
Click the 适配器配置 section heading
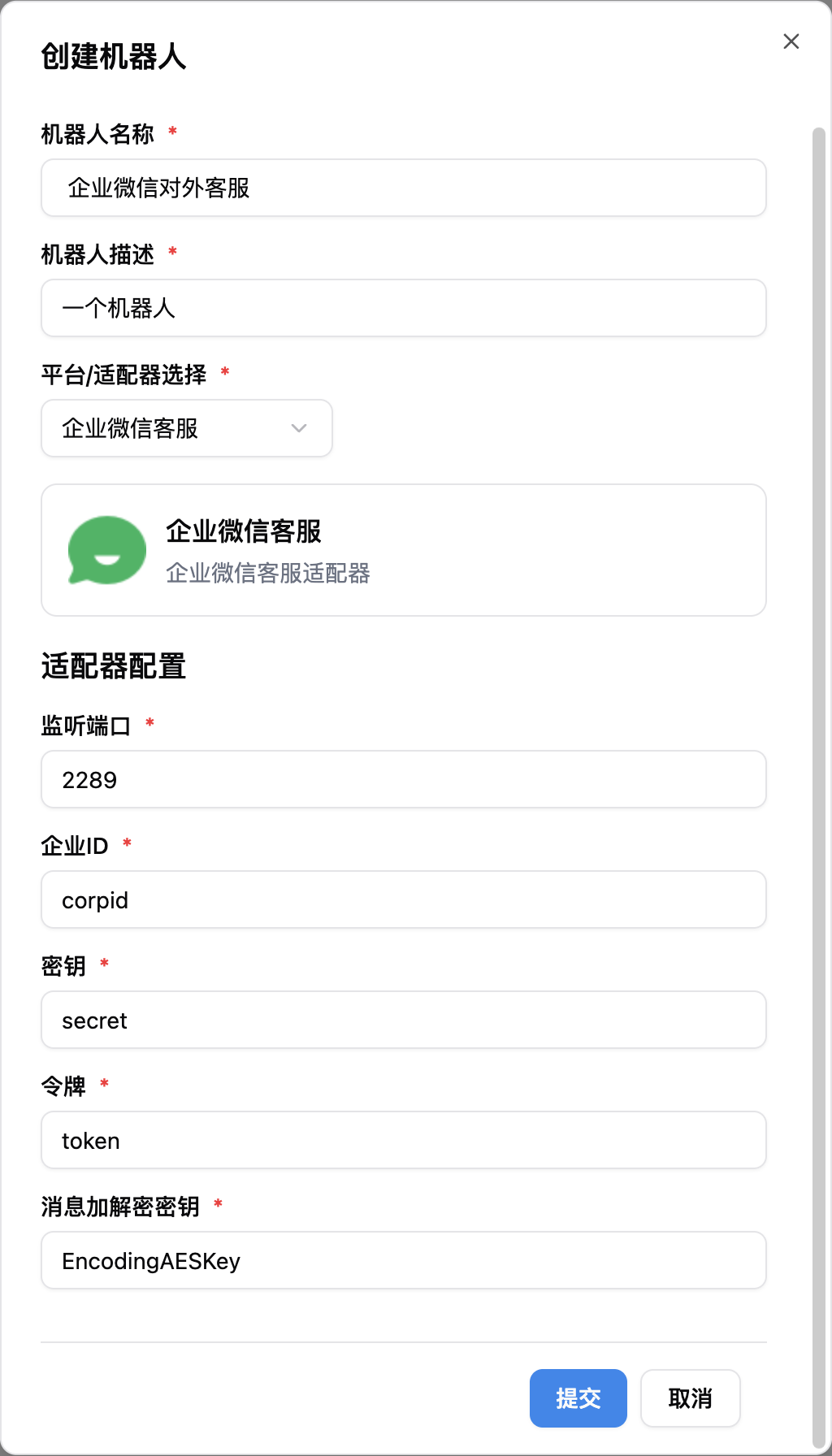pos(114,666)
